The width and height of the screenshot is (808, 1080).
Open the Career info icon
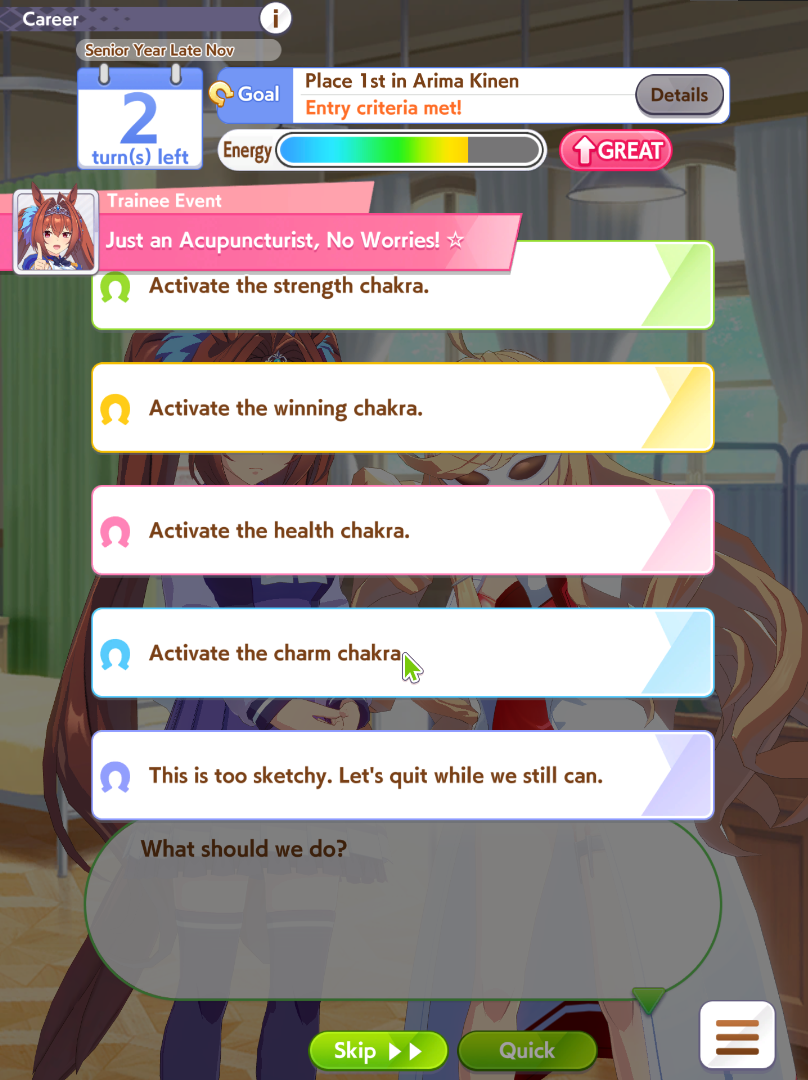coord(275,18)
